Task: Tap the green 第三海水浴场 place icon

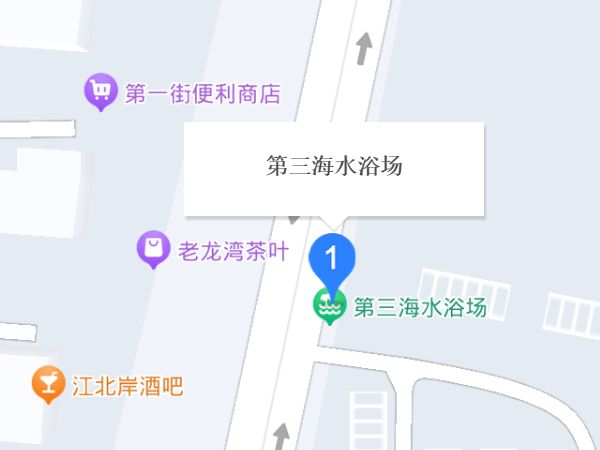Action: pos(330,307)
